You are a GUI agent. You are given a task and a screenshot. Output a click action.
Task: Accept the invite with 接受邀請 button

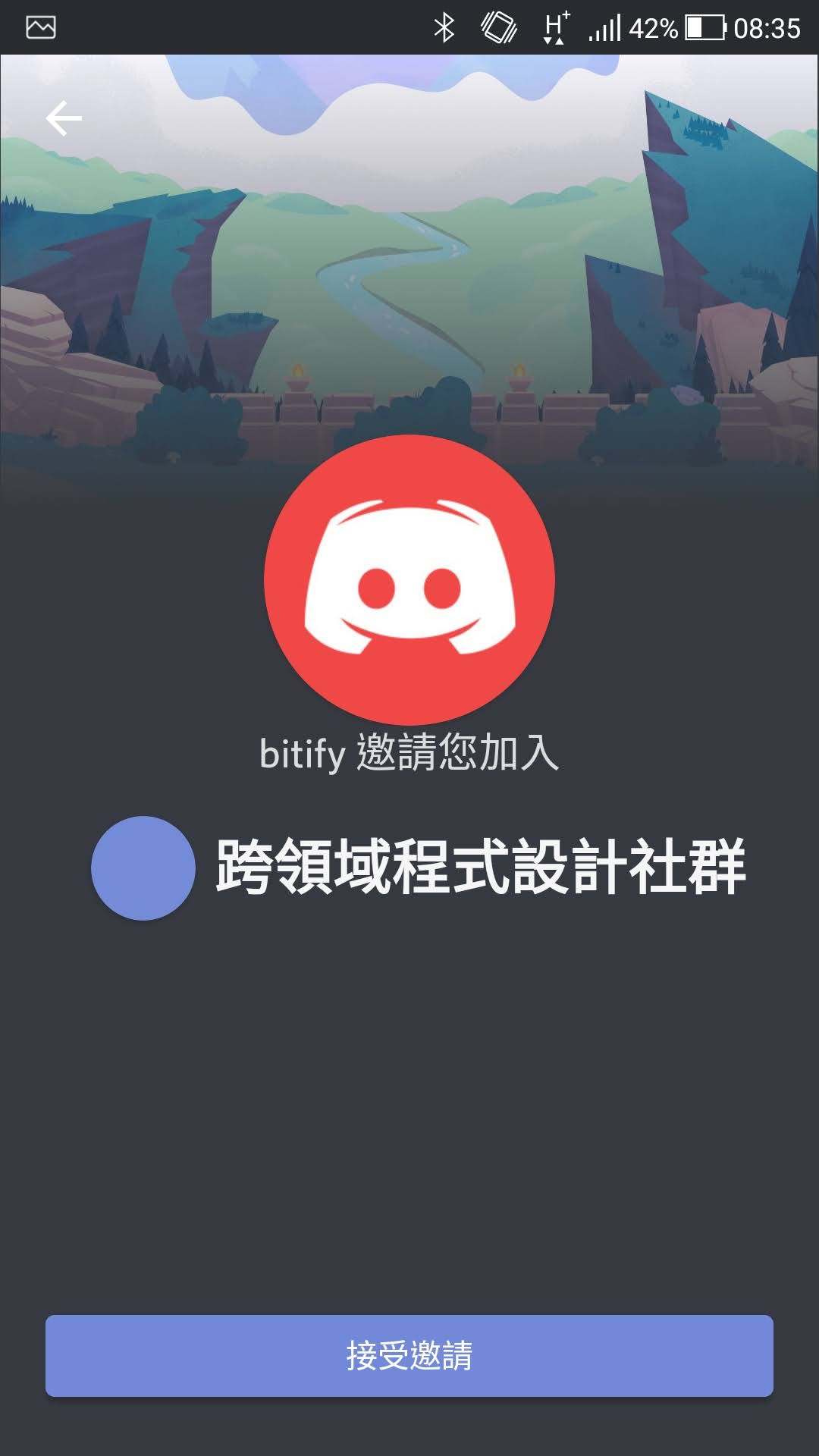[x=409, y=1355]
